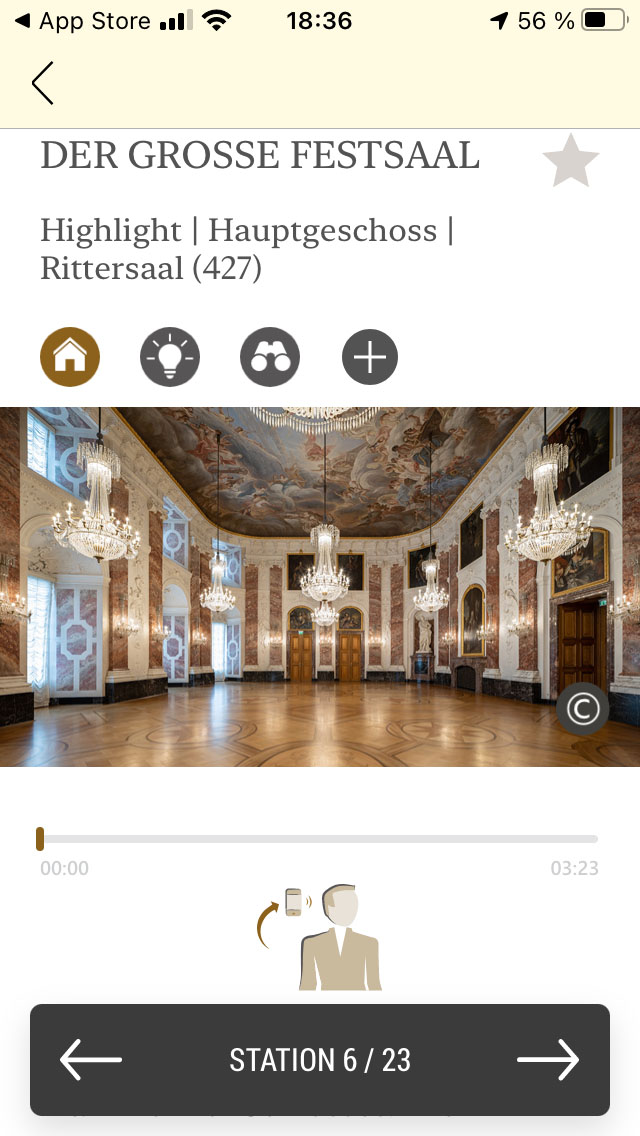Viewport: 640px width, 1136px height.
Task: Go back using the top-left arrow
Action: pos(42,83)
